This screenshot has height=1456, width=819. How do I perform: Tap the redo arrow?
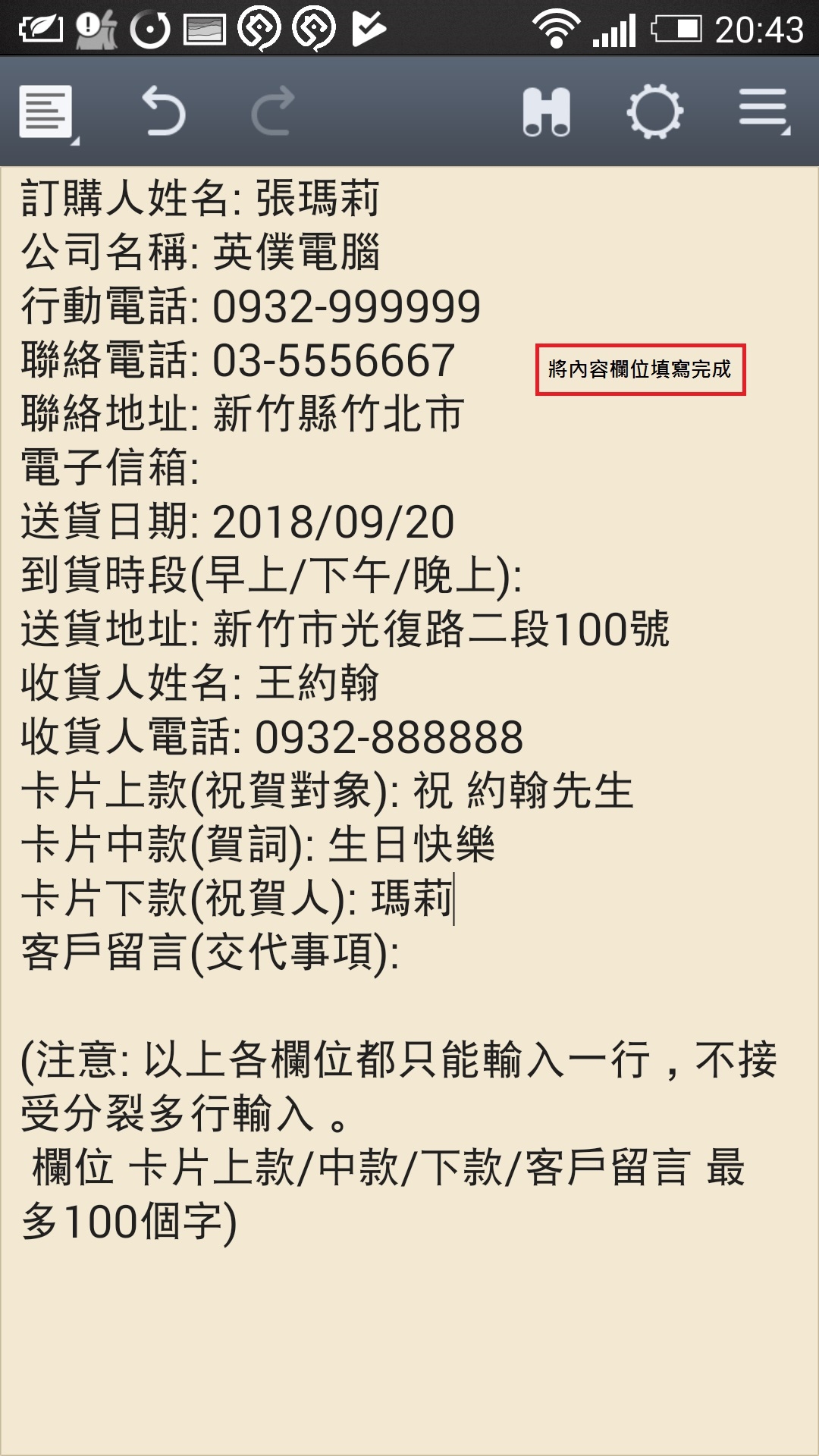(x=273, y=111)
